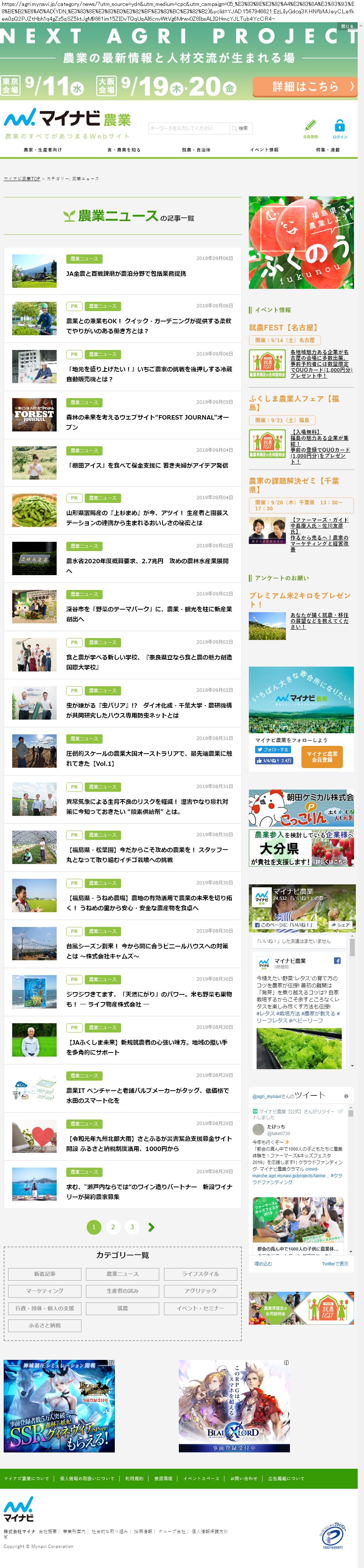364x1568 pixels.
Task: Tap the orange マイナビ農業会員登録 button
Action: coord(322,757)
